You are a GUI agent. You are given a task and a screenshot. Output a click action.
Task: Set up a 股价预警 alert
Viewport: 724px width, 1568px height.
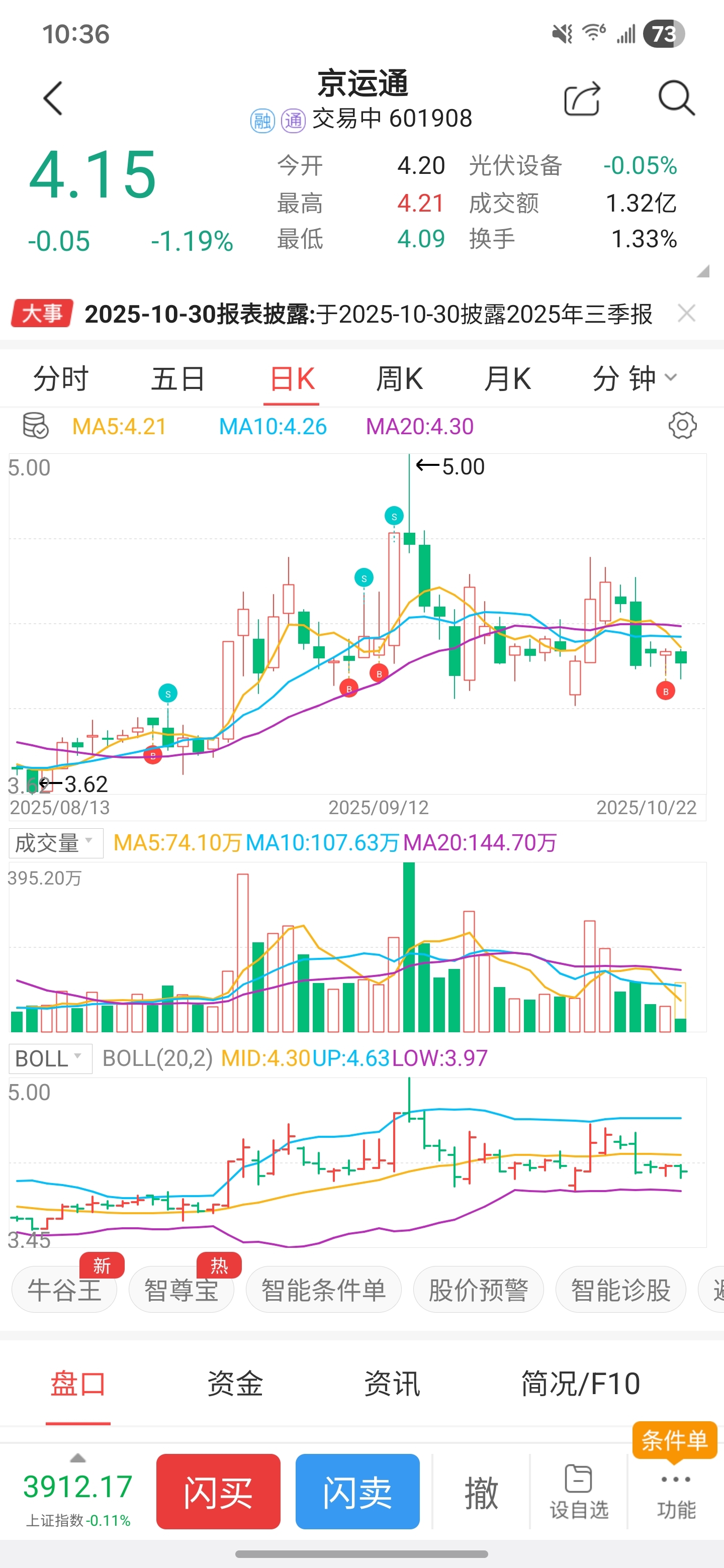pos(478,1290)
